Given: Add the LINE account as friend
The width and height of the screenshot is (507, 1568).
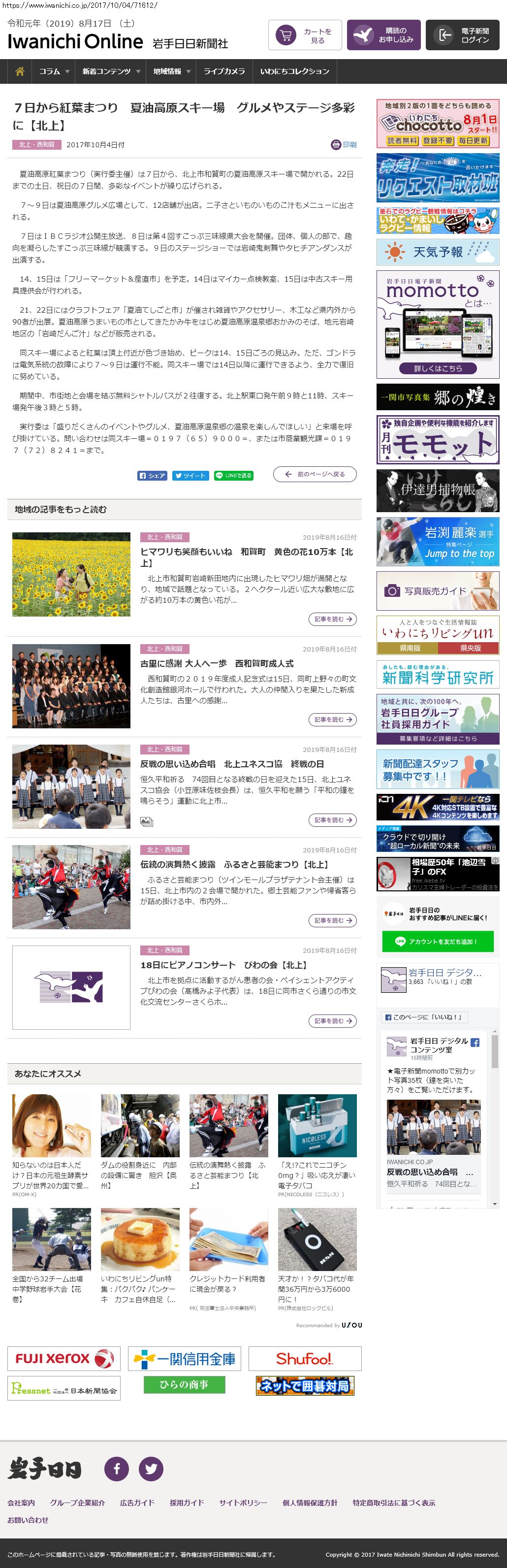Looking at the screenshot, I should click(438, 941).
